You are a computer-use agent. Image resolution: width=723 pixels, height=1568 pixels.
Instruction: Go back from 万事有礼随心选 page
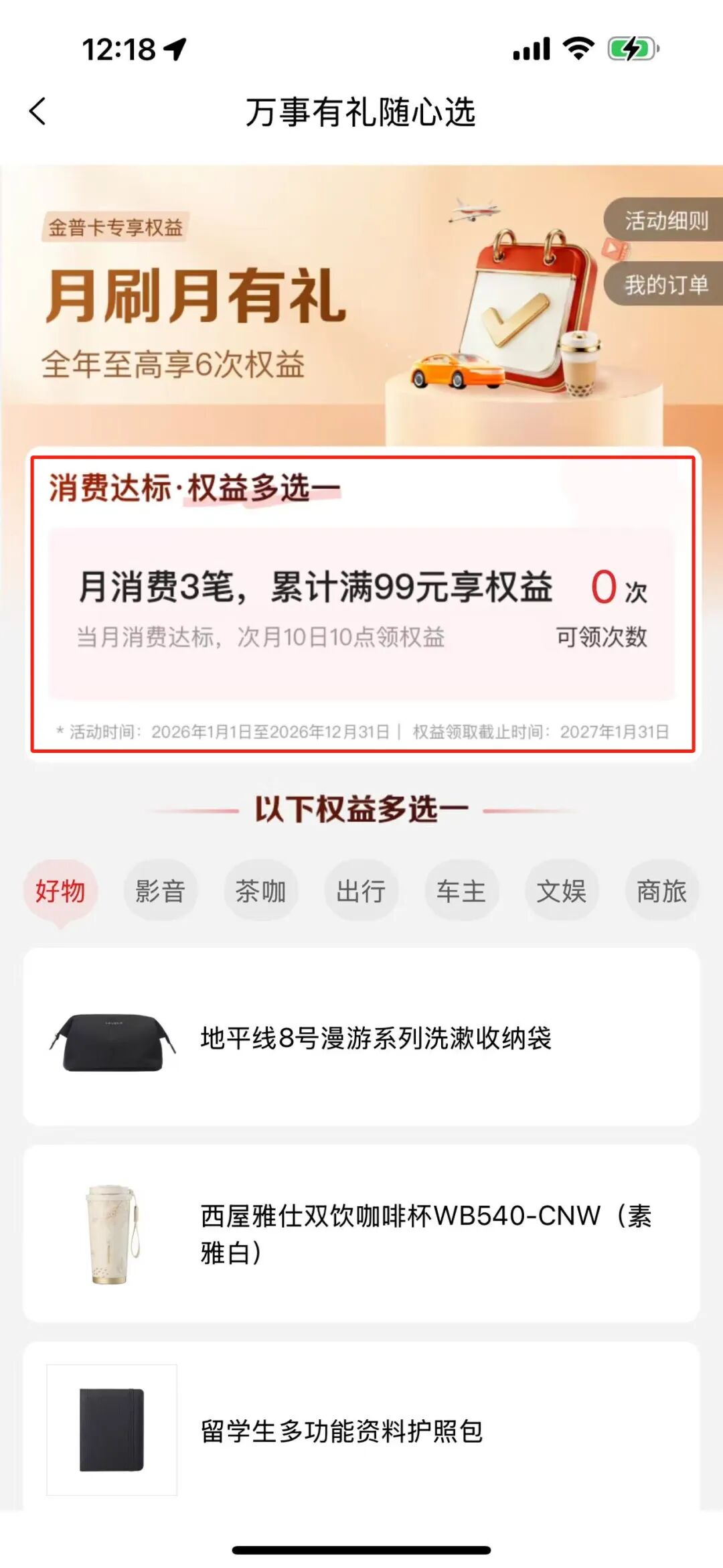pyautogui.click(x=38, y=111)
